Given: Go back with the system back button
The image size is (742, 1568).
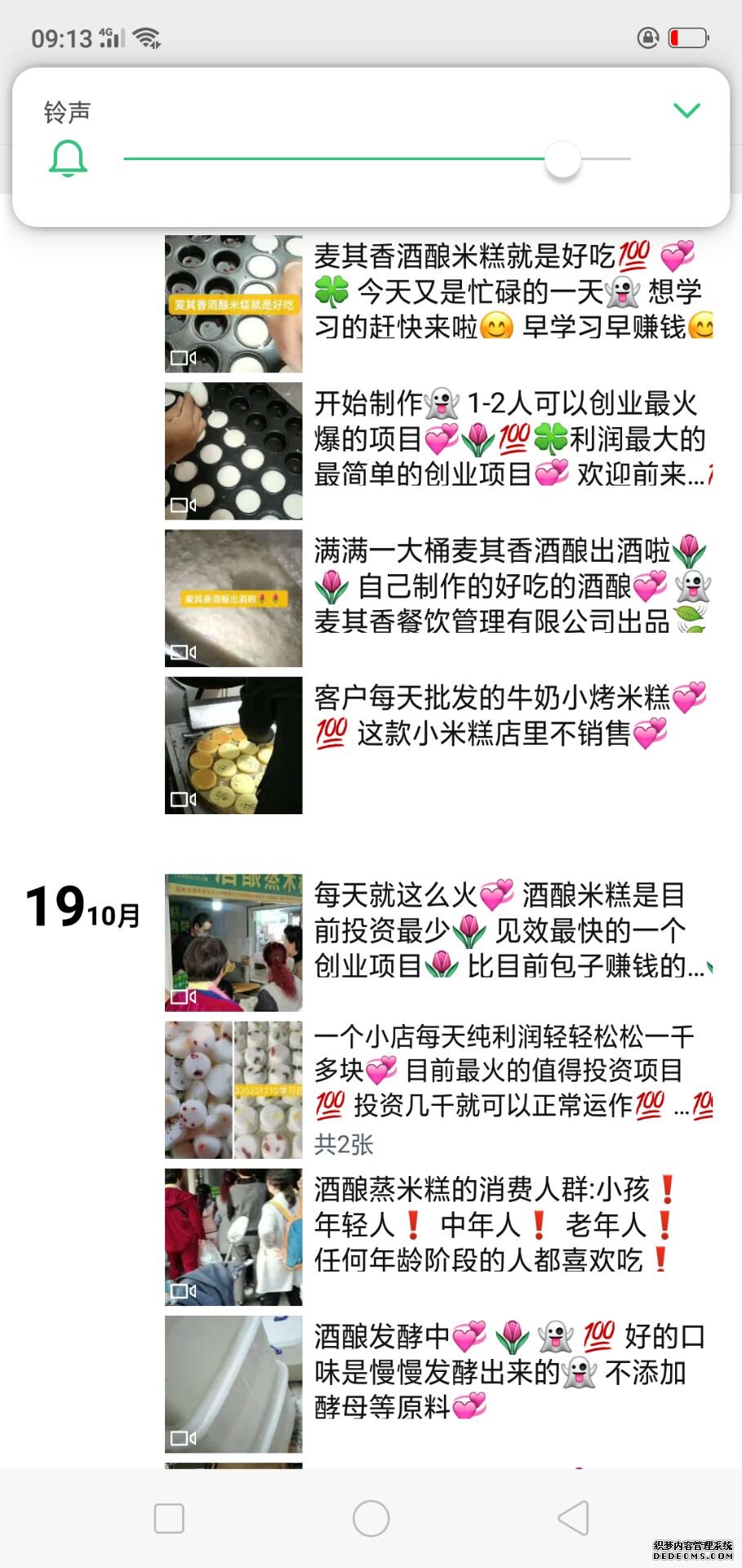Looking at the screenshot, I should tap(573, 1518).
